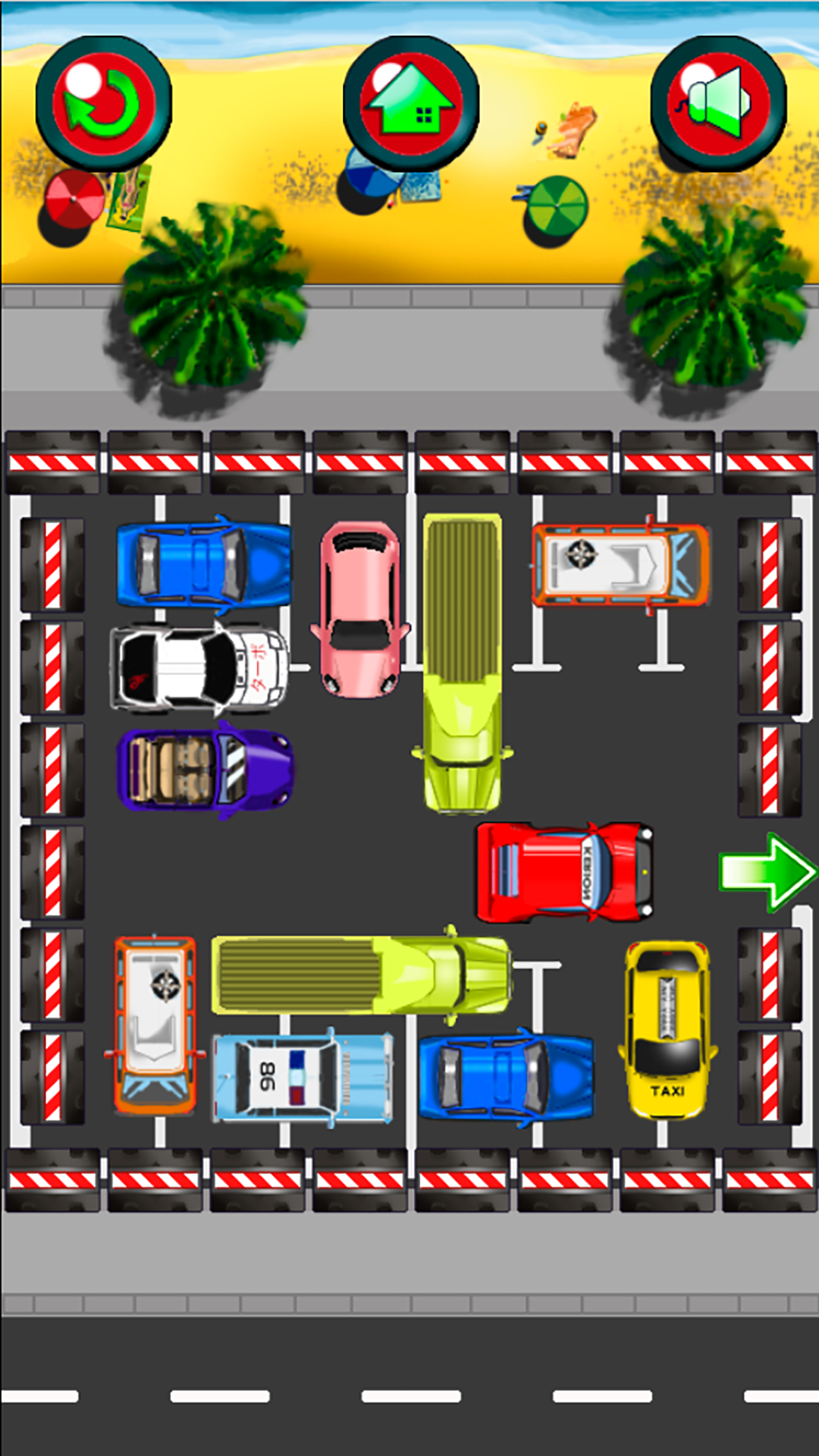The image size is (819, 1456).
Task: Select the horizontal lime green truck
Action: pyautogui.click(x=361, y=975)
